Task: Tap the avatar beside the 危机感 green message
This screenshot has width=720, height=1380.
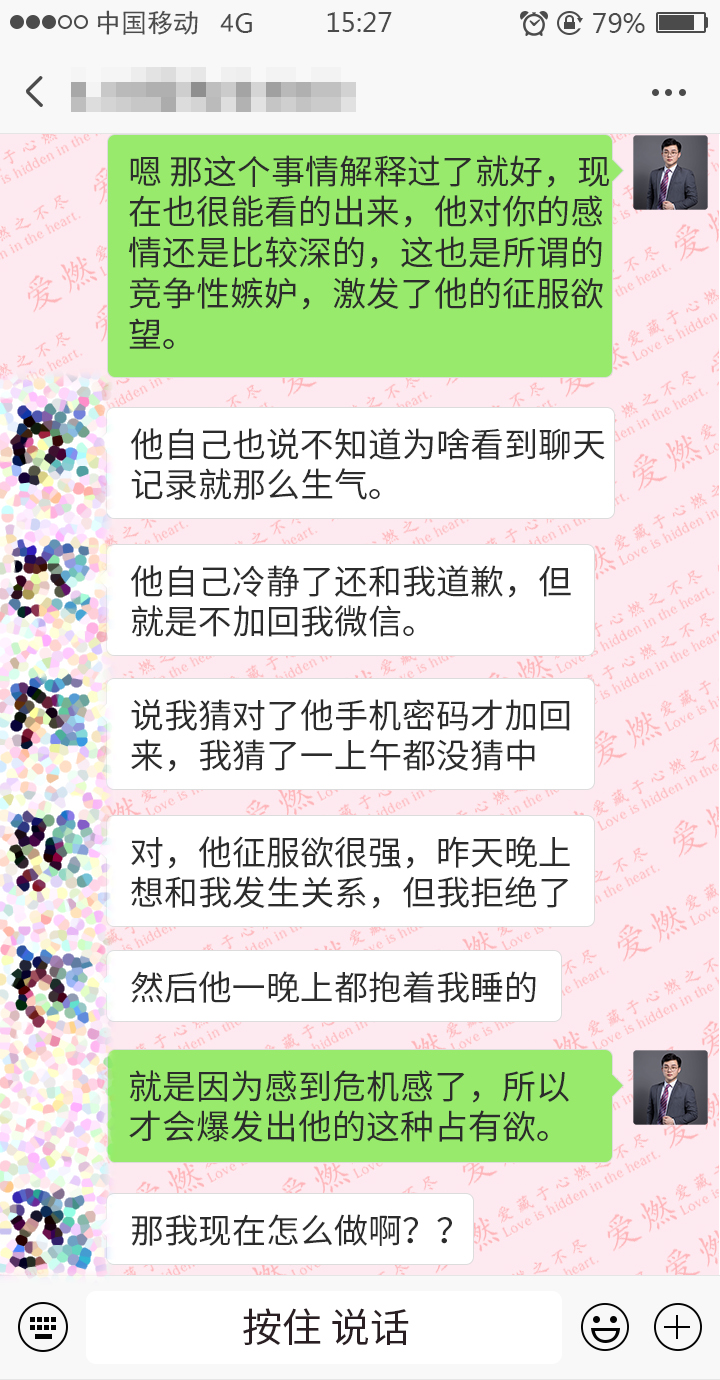Action: click(x=669, y=1087)
